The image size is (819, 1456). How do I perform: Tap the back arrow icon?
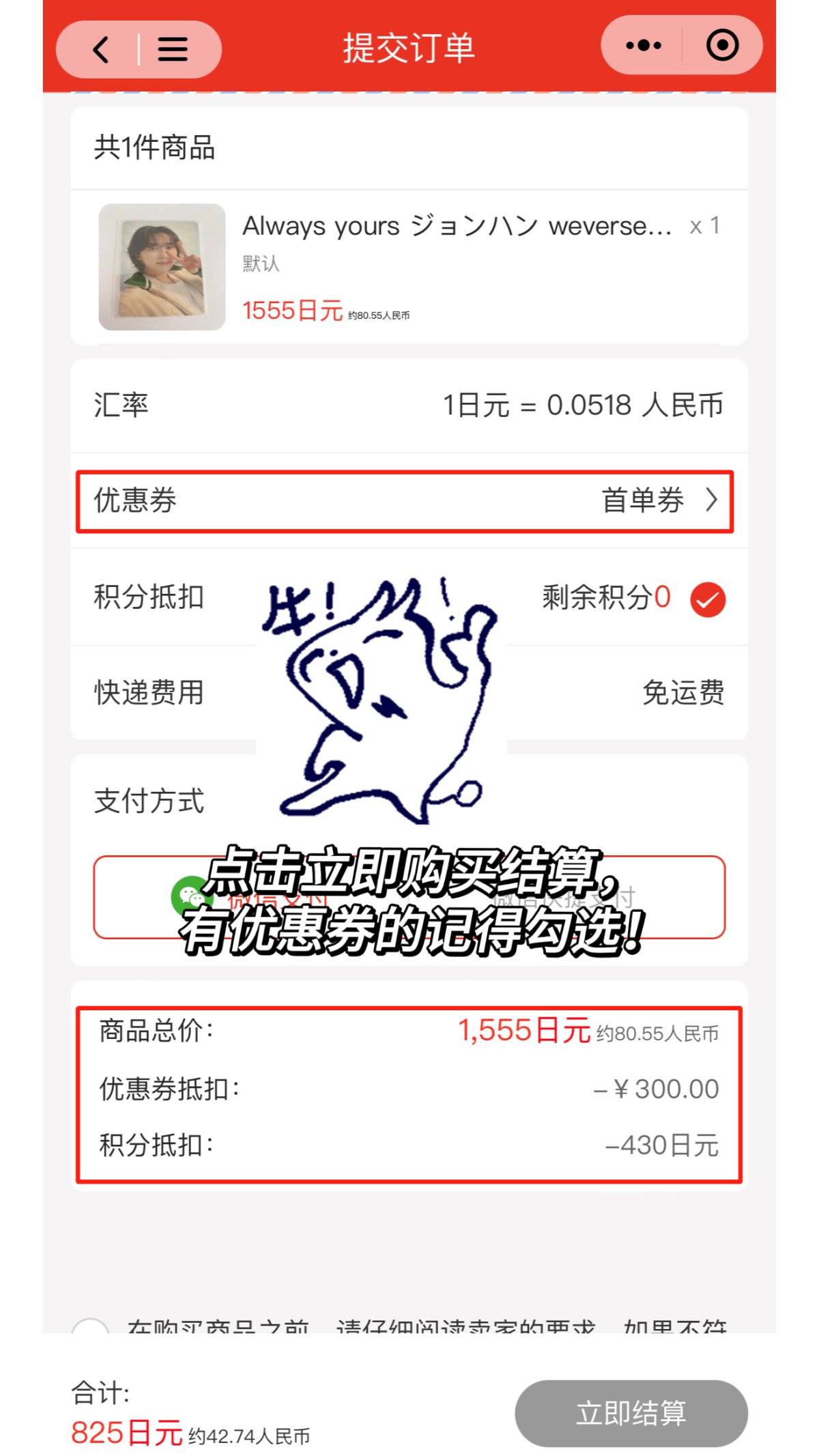[x=101, y=49]
